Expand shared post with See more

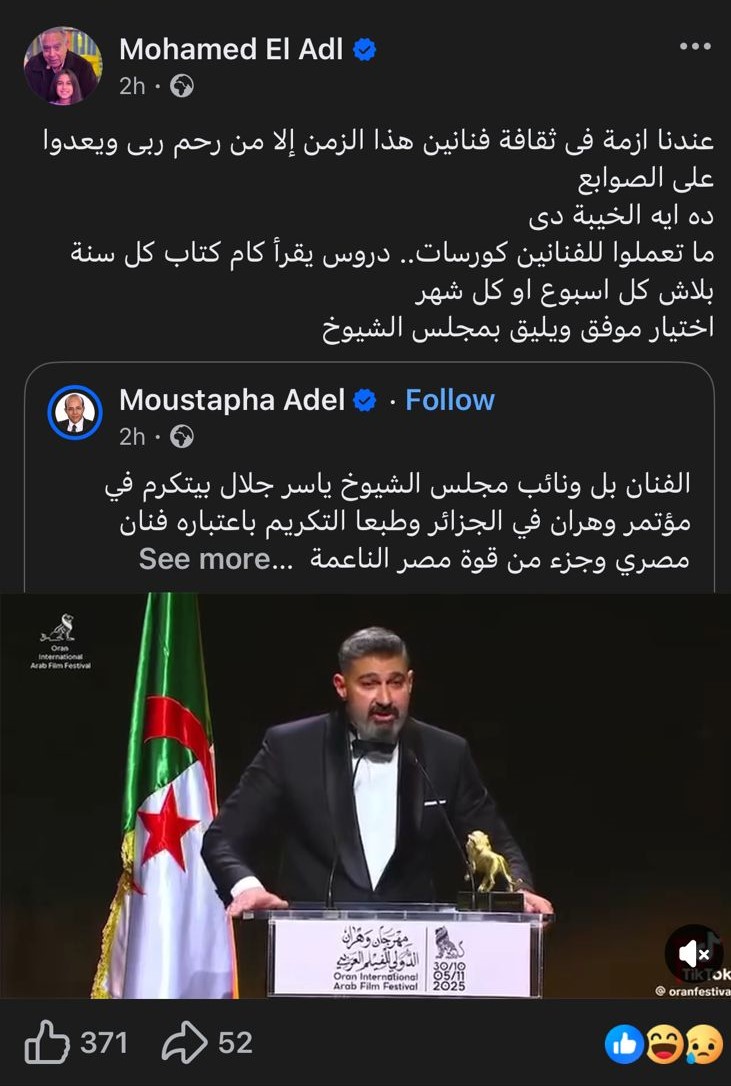(x=205, y=559)
